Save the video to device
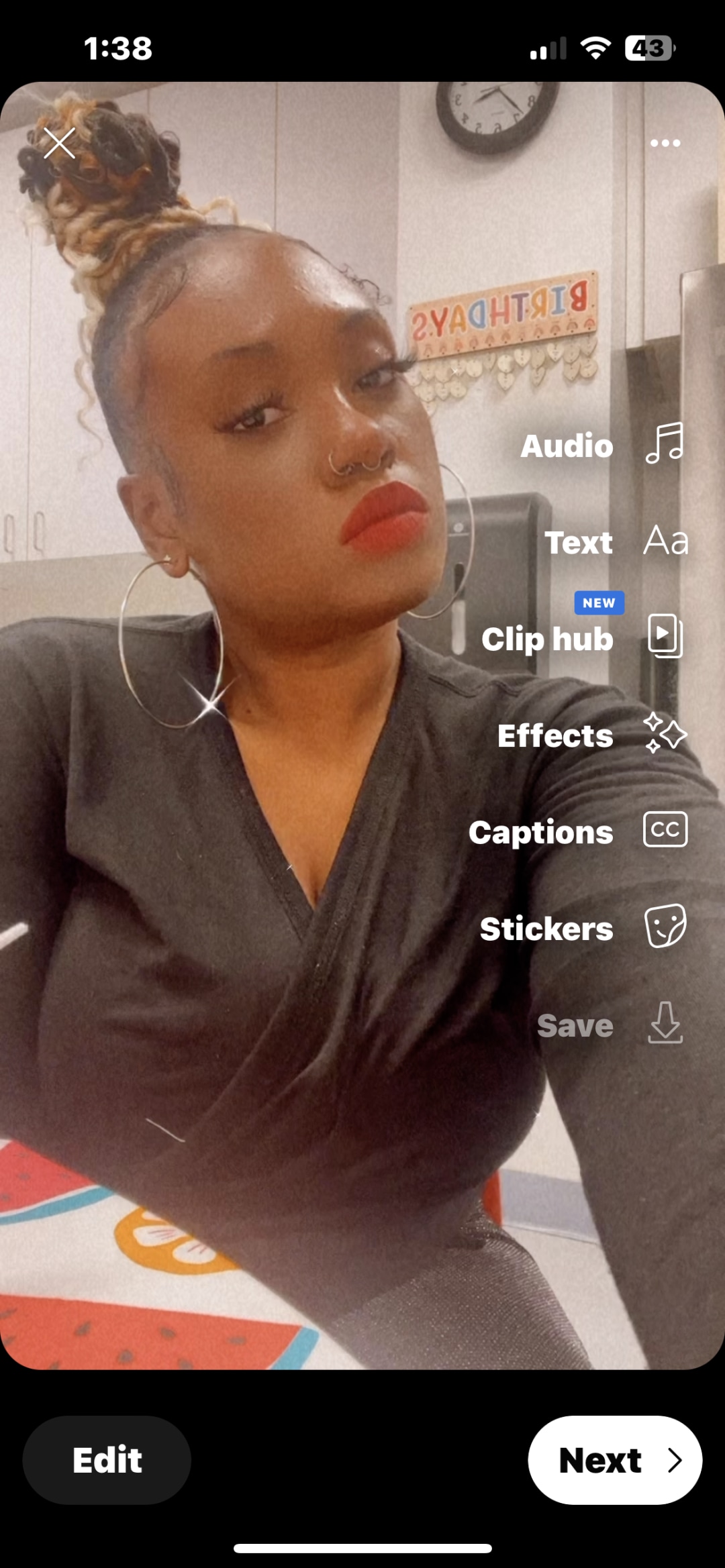This screenshot has height=1568, width=725. (610, 1024)
